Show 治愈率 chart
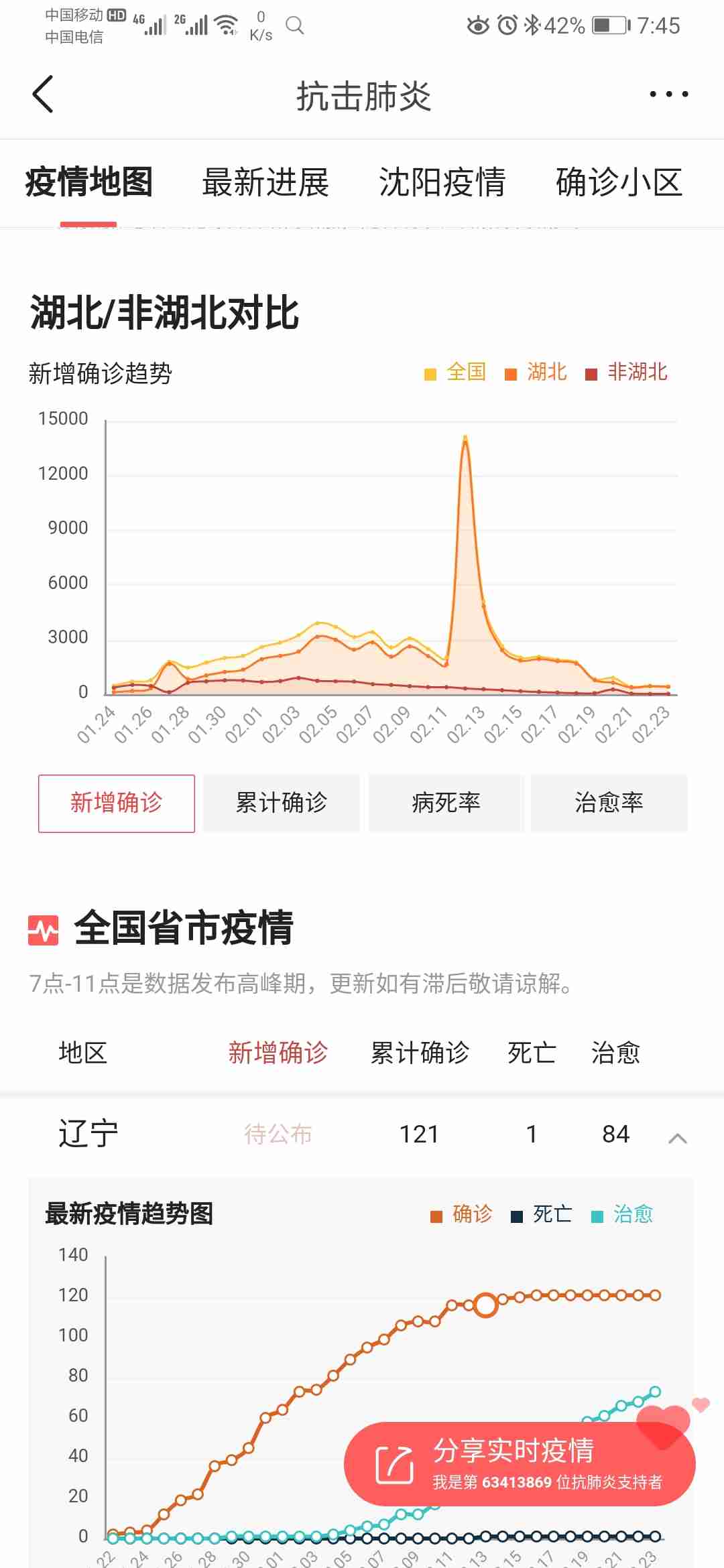Image resolution: width=724 pixels, height=1568 pixels. [x=609, y=803]
